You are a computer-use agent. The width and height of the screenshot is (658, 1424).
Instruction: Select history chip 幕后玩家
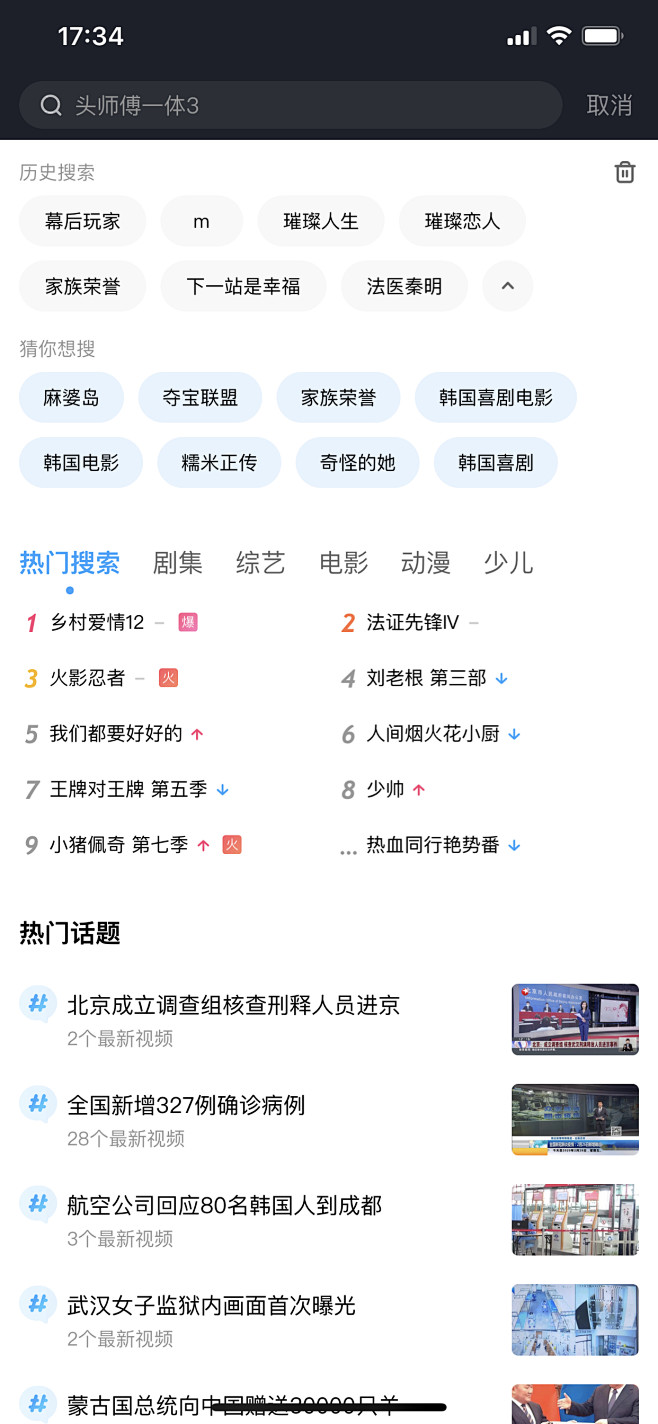tap(83, 222)
